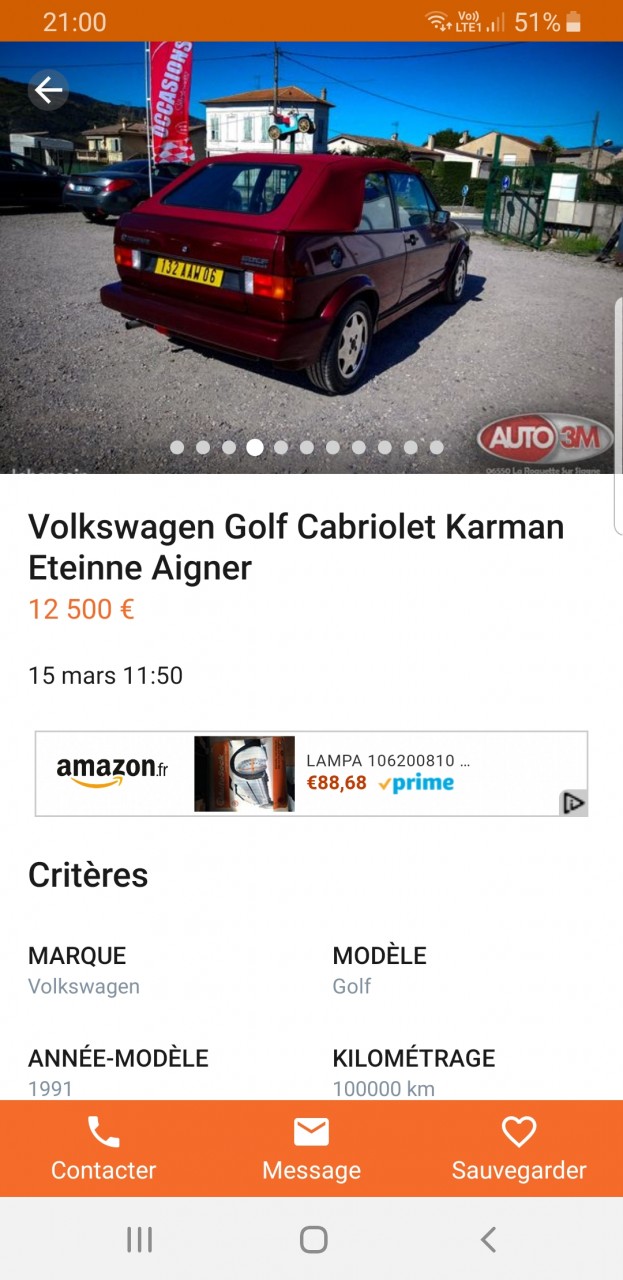Tap Contacter to call the seller
The image size is (623, 1280).
103,1149
